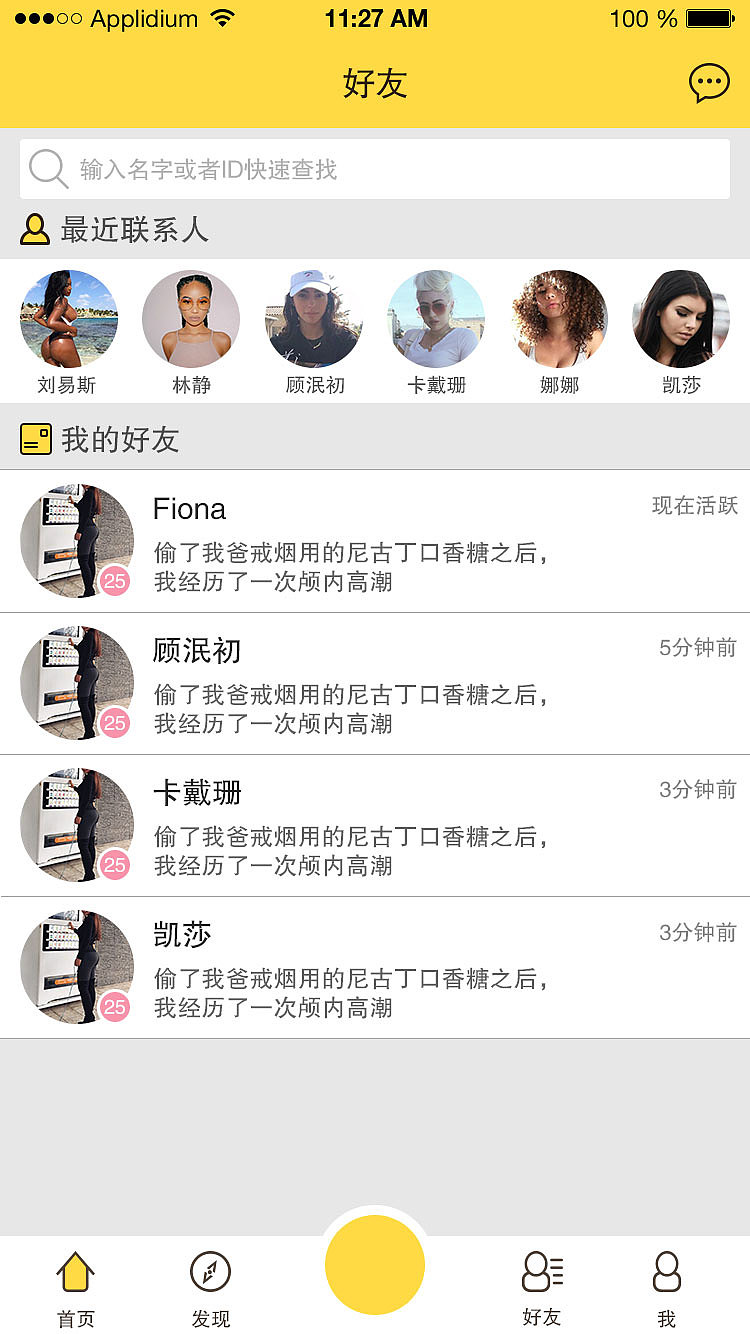Click Fiona's unread 25 badge
Viewport: 750px width, 1334px height.
point(114,582)
